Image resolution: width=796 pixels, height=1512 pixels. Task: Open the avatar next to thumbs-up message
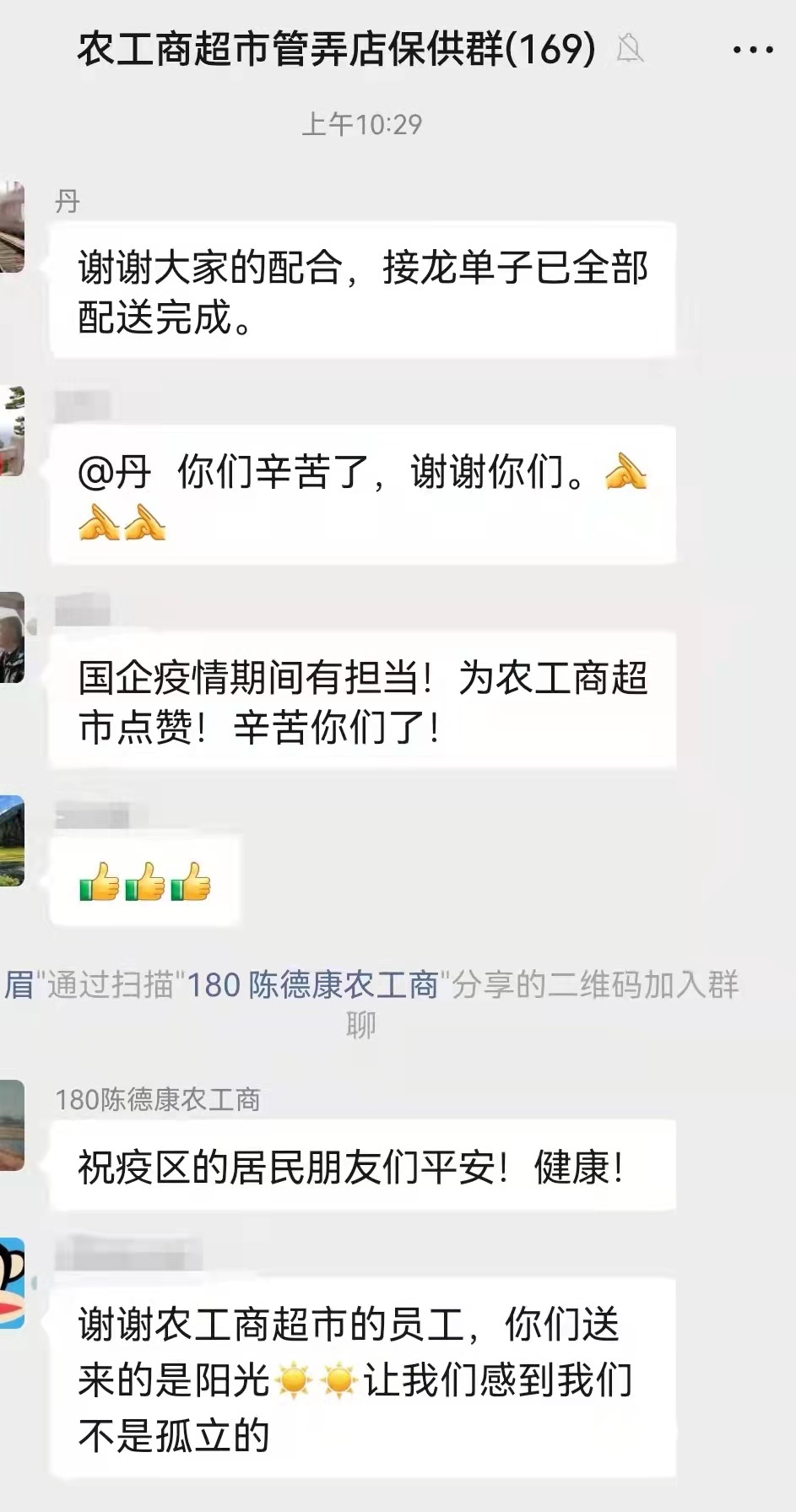click(x=12, y=841)
